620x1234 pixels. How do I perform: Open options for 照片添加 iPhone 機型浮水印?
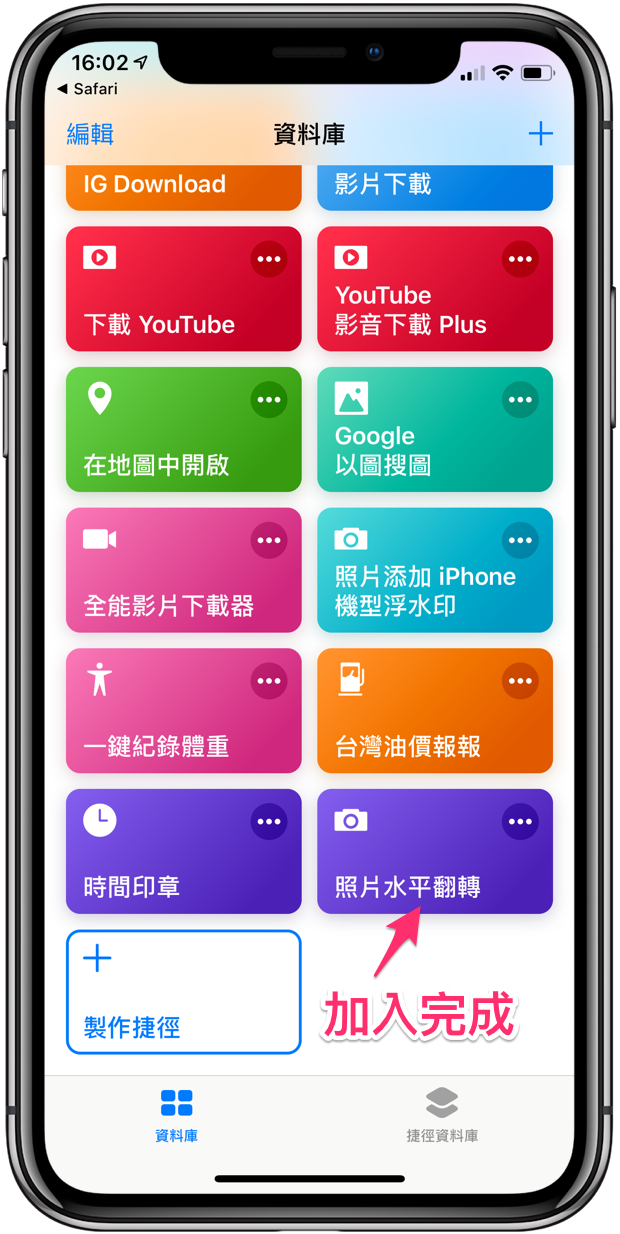coord(520,541)
